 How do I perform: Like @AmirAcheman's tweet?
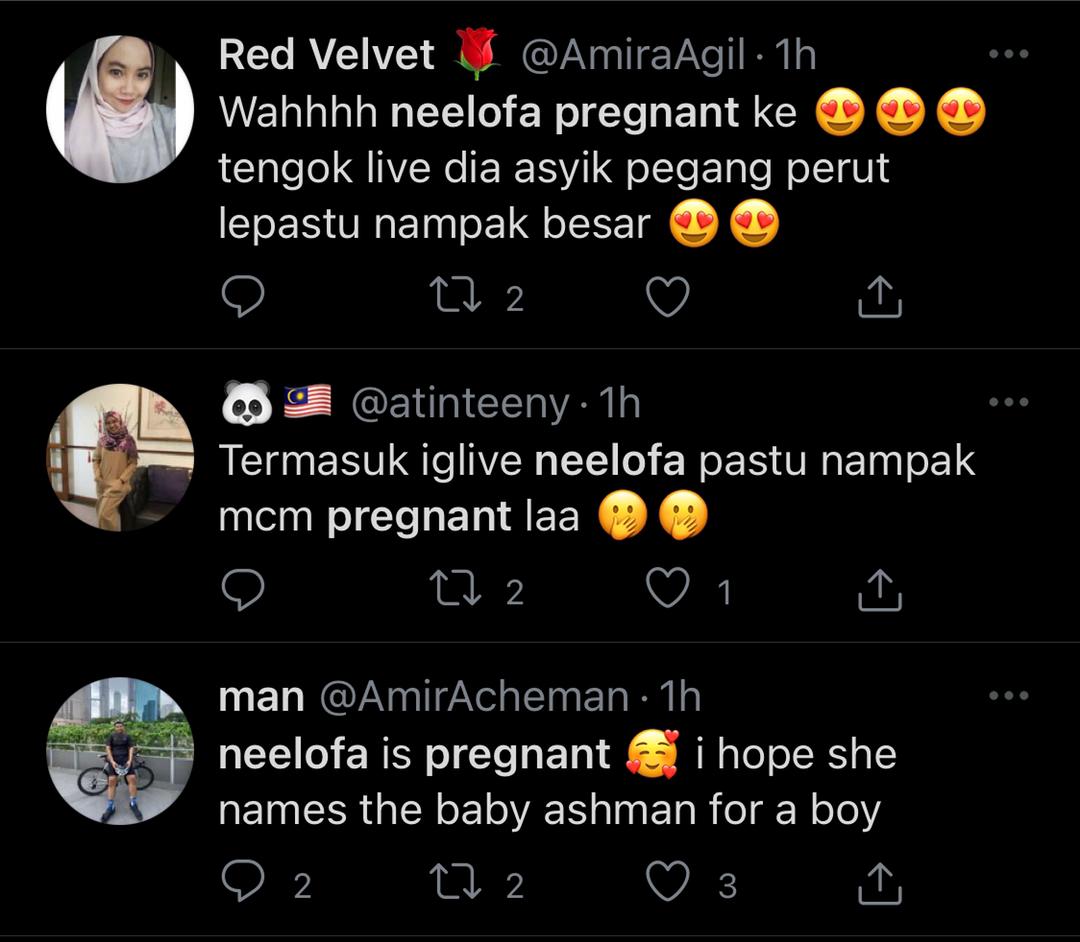(667, 883)
